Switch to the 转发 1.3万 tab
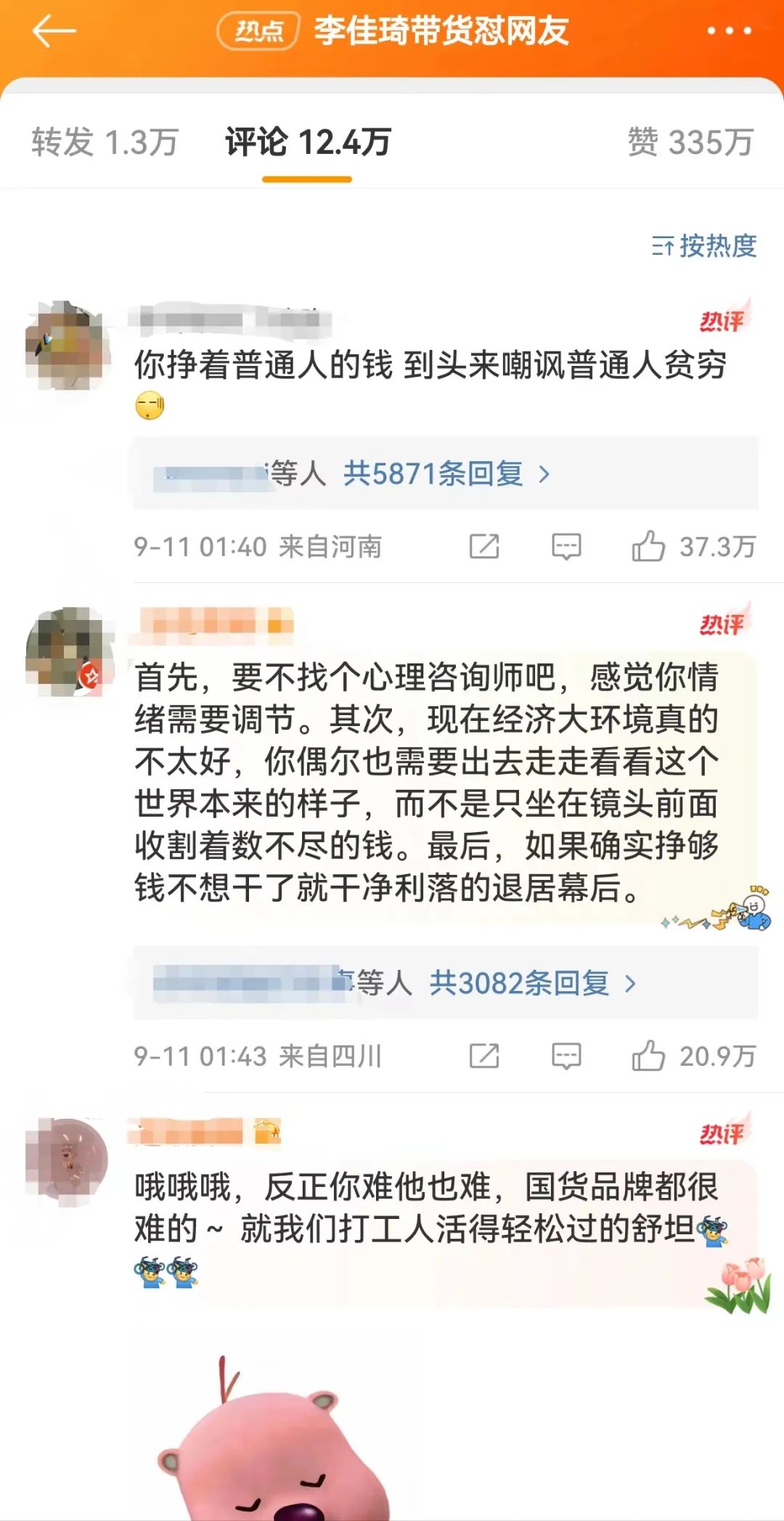This screenshot has width=784, height=1521. point(105,142)
